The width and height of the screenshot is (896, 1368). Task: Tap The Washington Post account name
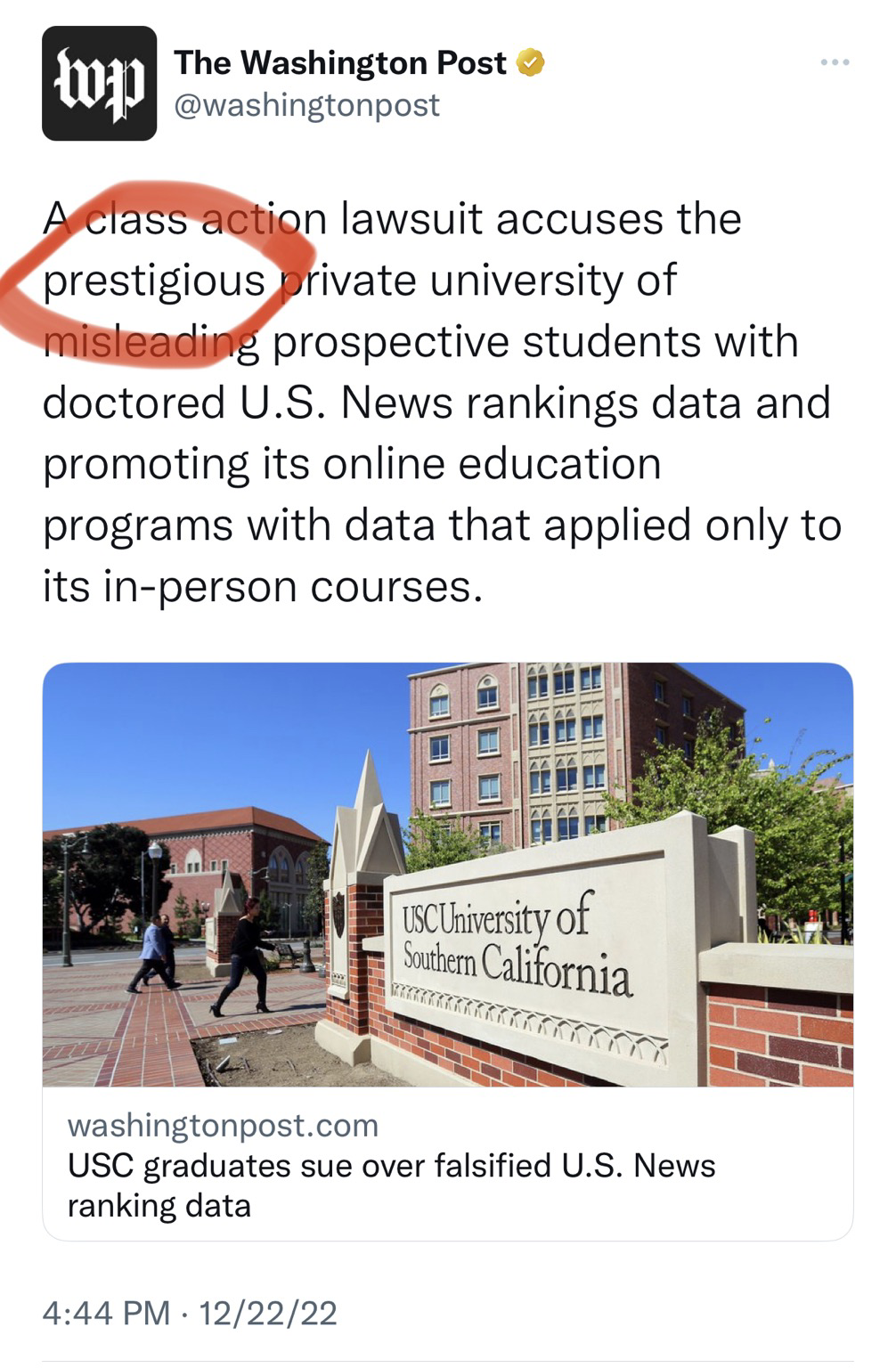click(x=340, y=63)
